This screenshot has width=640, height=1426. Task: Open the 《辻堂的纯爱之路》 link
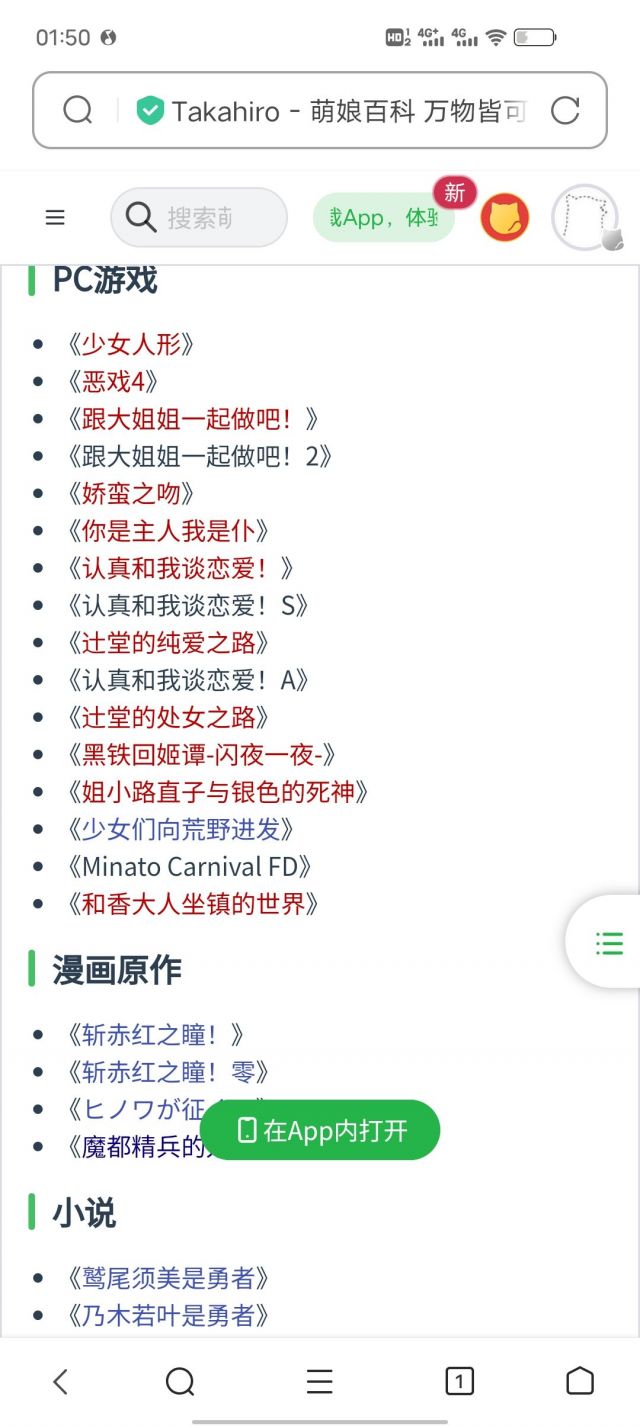pyautogui.click(x=168, y=643)
